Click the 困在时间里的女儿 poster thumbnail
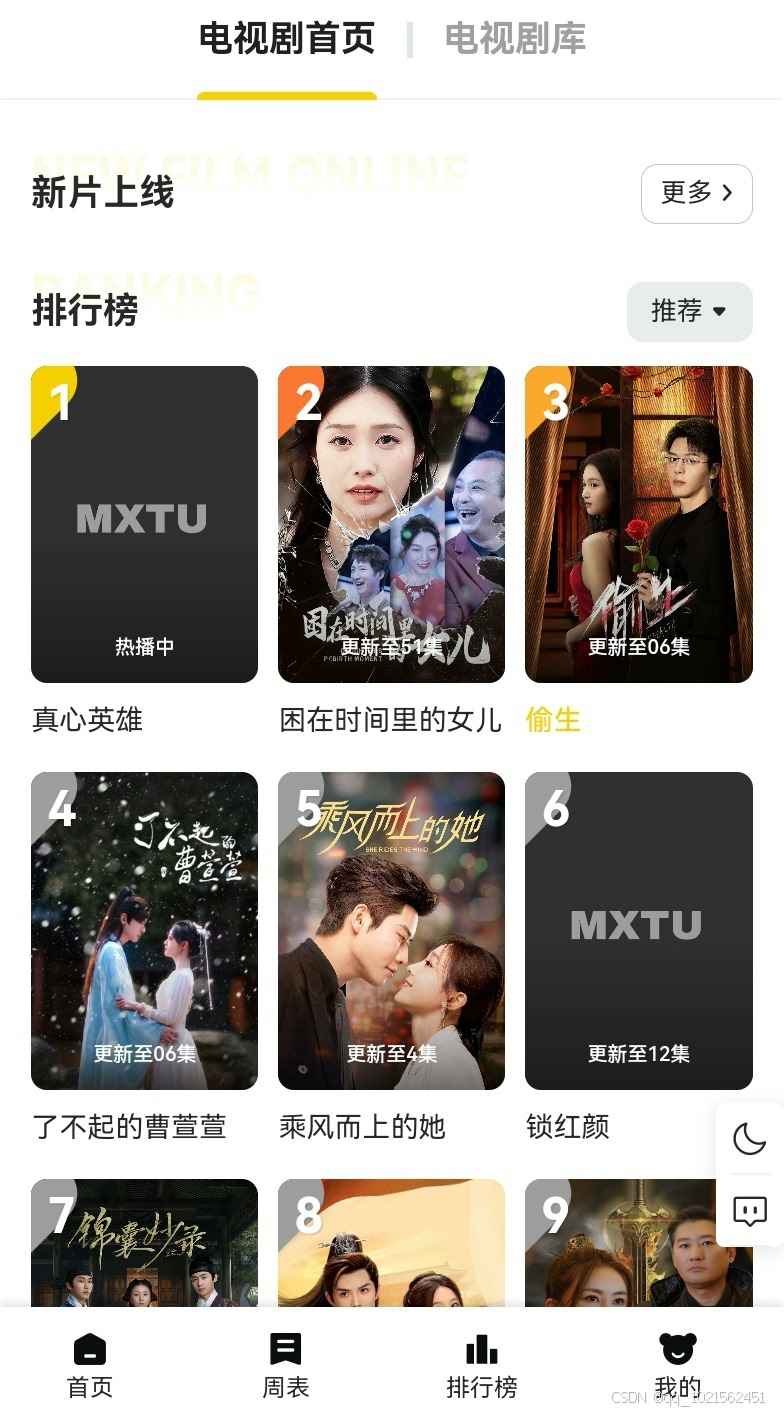The image size is (784, 1411). coord(391,524)
